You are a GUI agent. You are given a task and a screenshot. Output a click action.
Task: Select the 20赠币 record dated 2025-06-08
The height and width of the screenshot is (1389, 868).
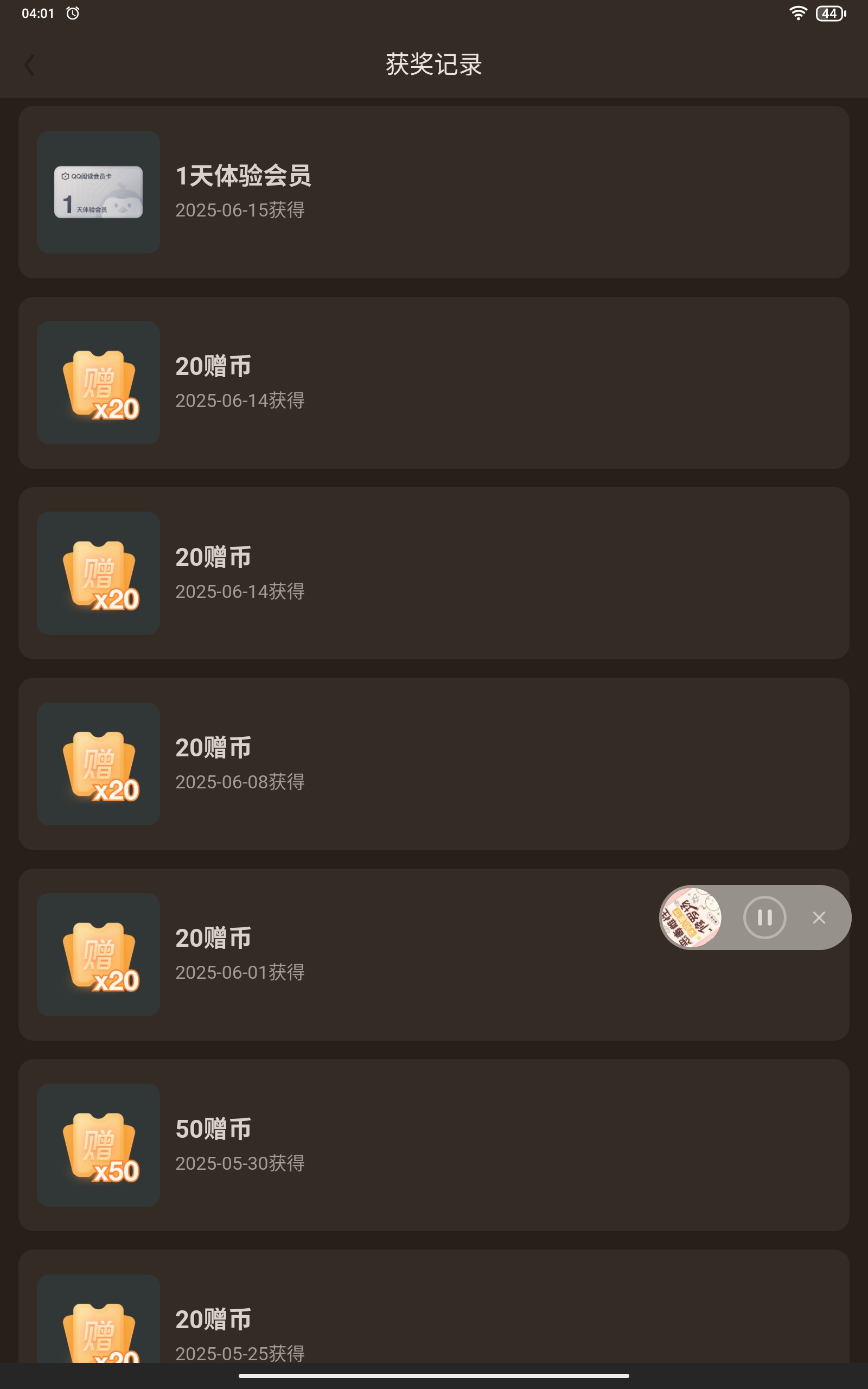pos(434,764)
